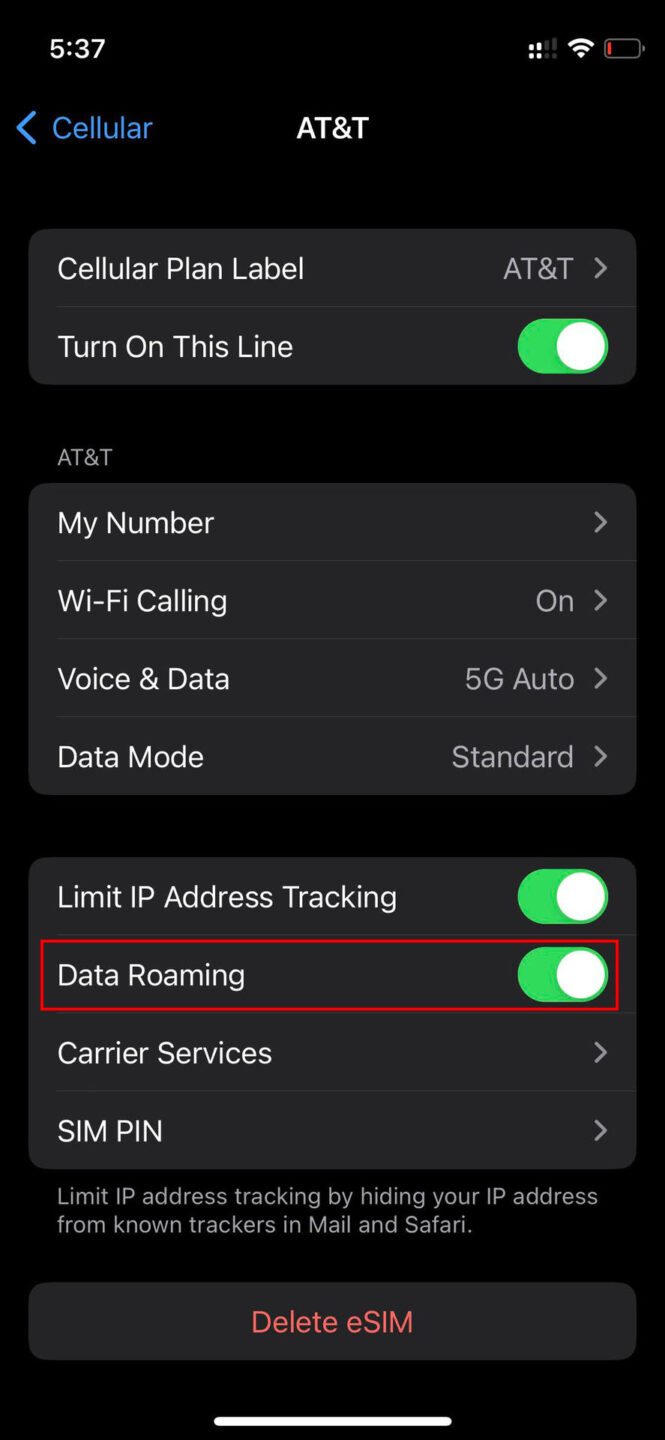Tap Delete eSIM

click(x=332, y=1321)
